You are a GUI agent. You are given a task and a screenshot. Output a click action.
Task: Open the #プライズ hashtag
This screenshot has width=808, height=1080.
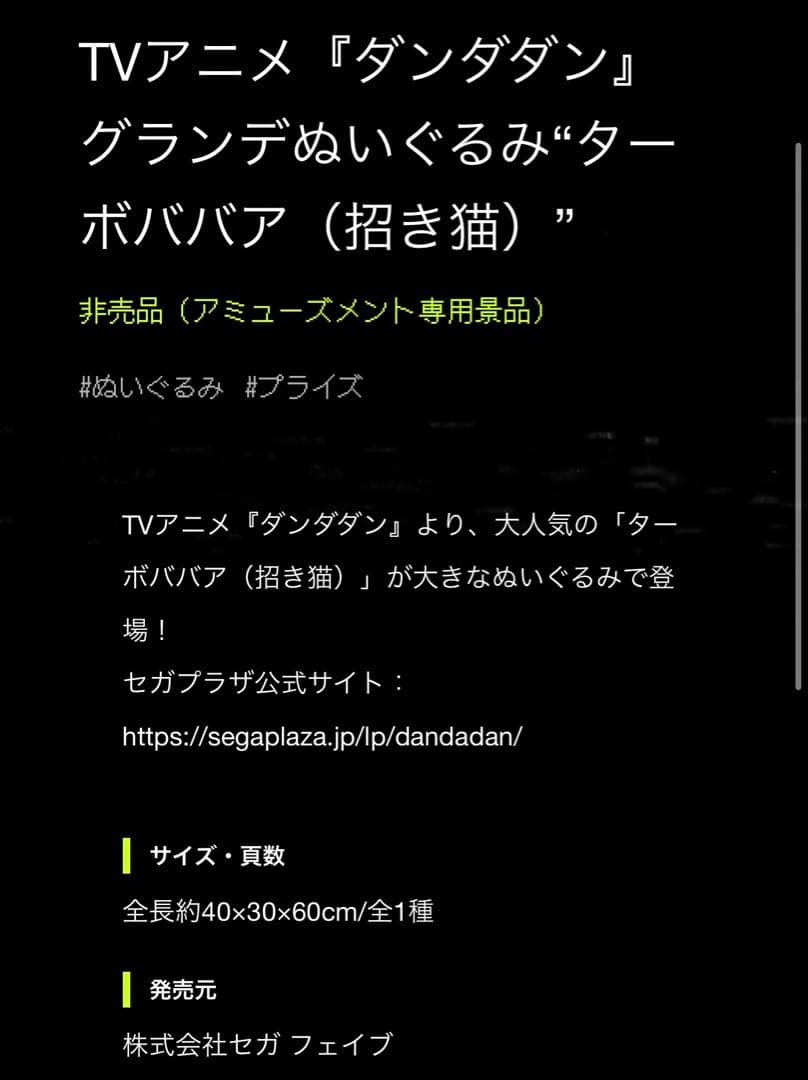click(304, 388)
